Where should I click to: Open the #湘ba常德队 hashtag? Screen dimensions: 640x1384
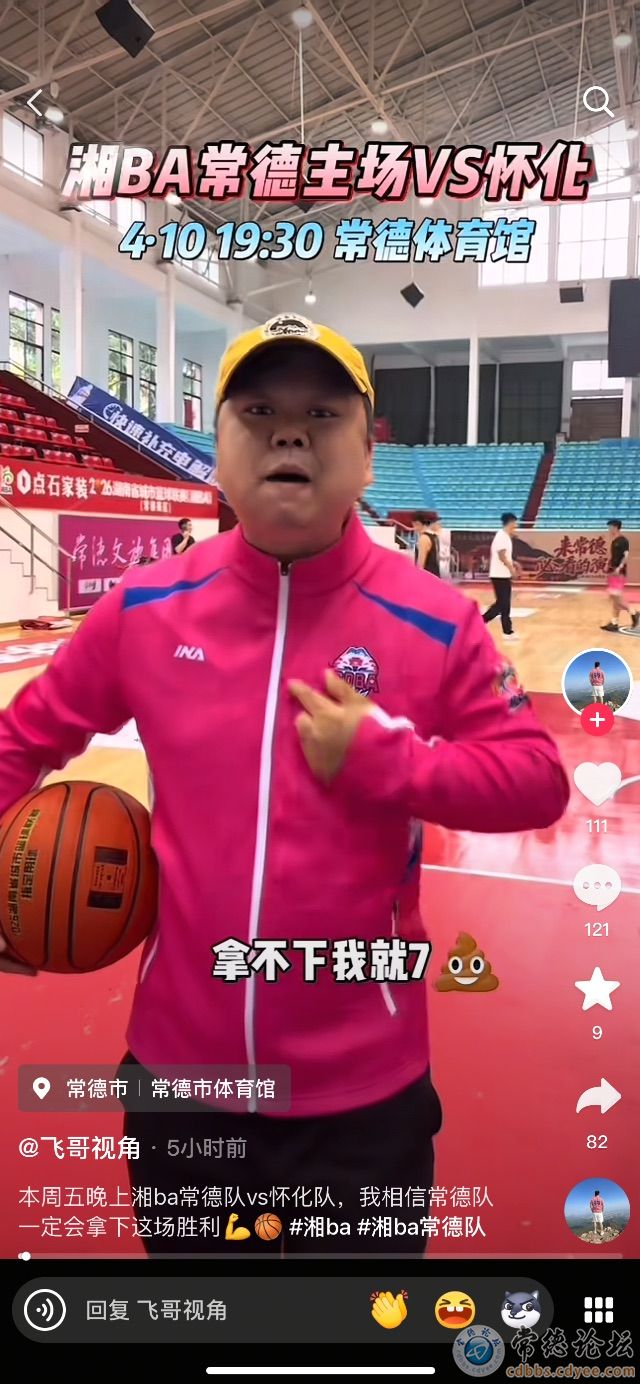421,1227
